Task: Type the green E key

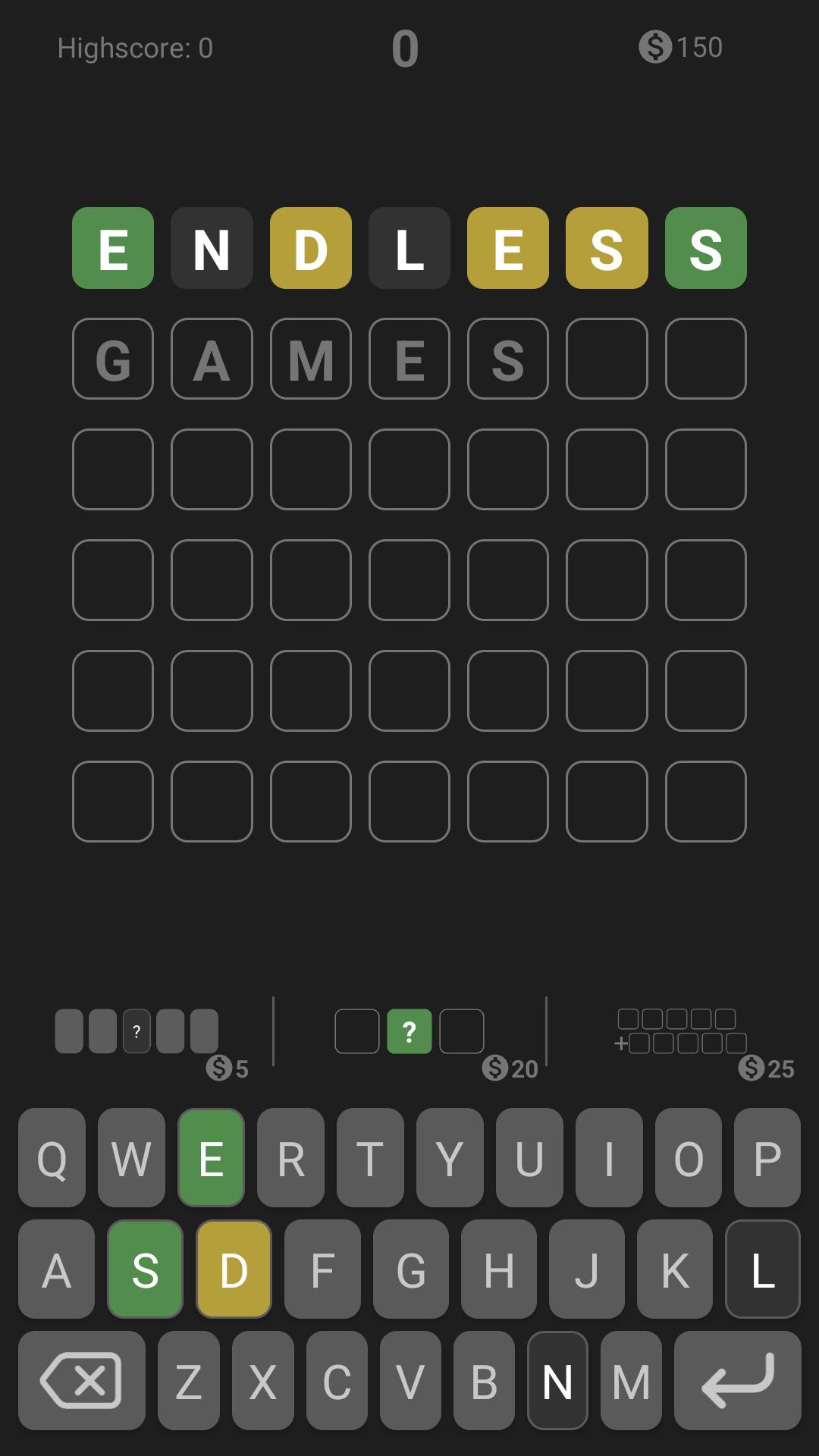Action: tap(211, 1158)
